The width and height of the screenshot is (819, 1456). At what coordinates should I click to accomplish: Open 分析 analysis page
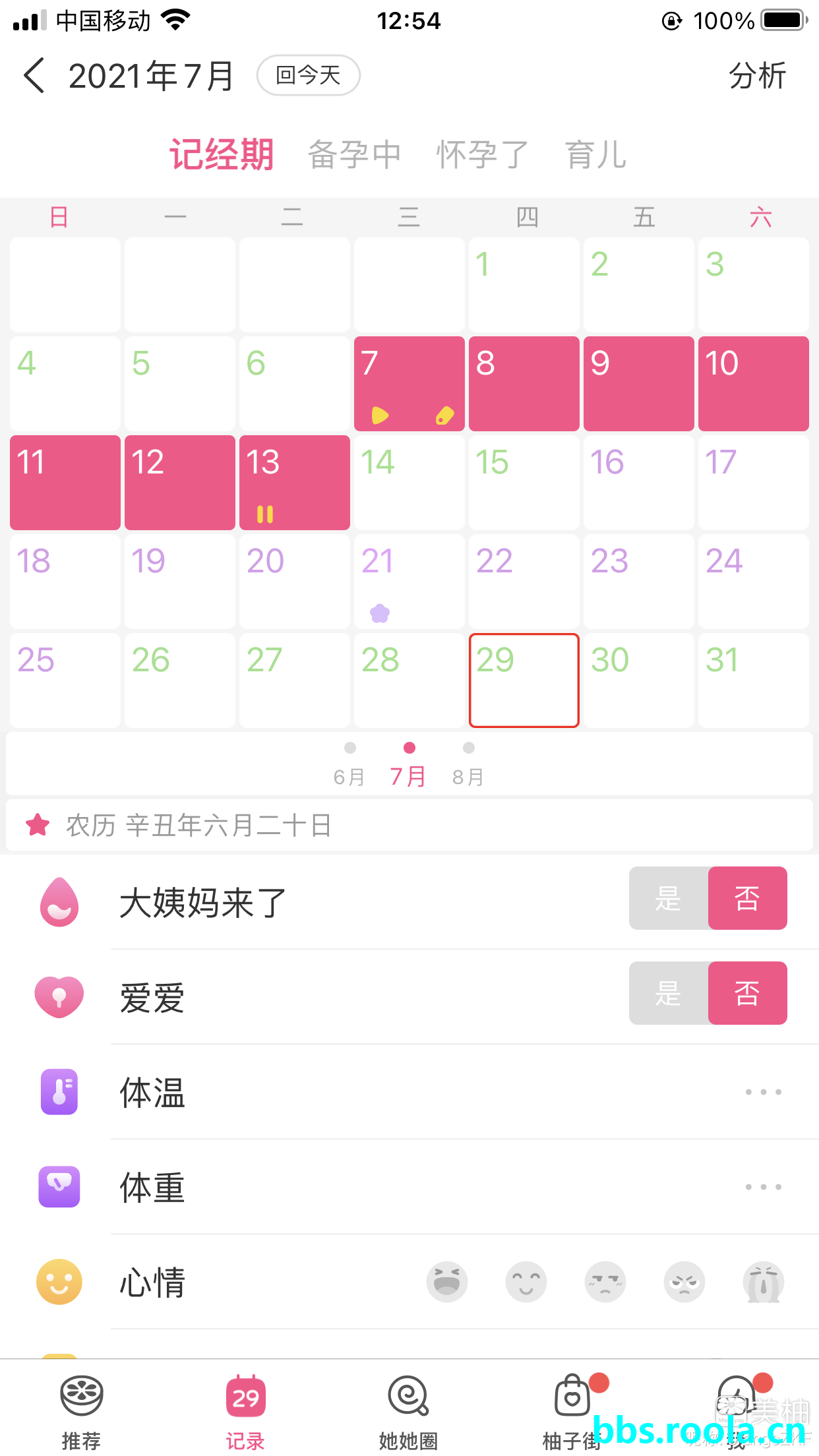click(x=756, y=75)
